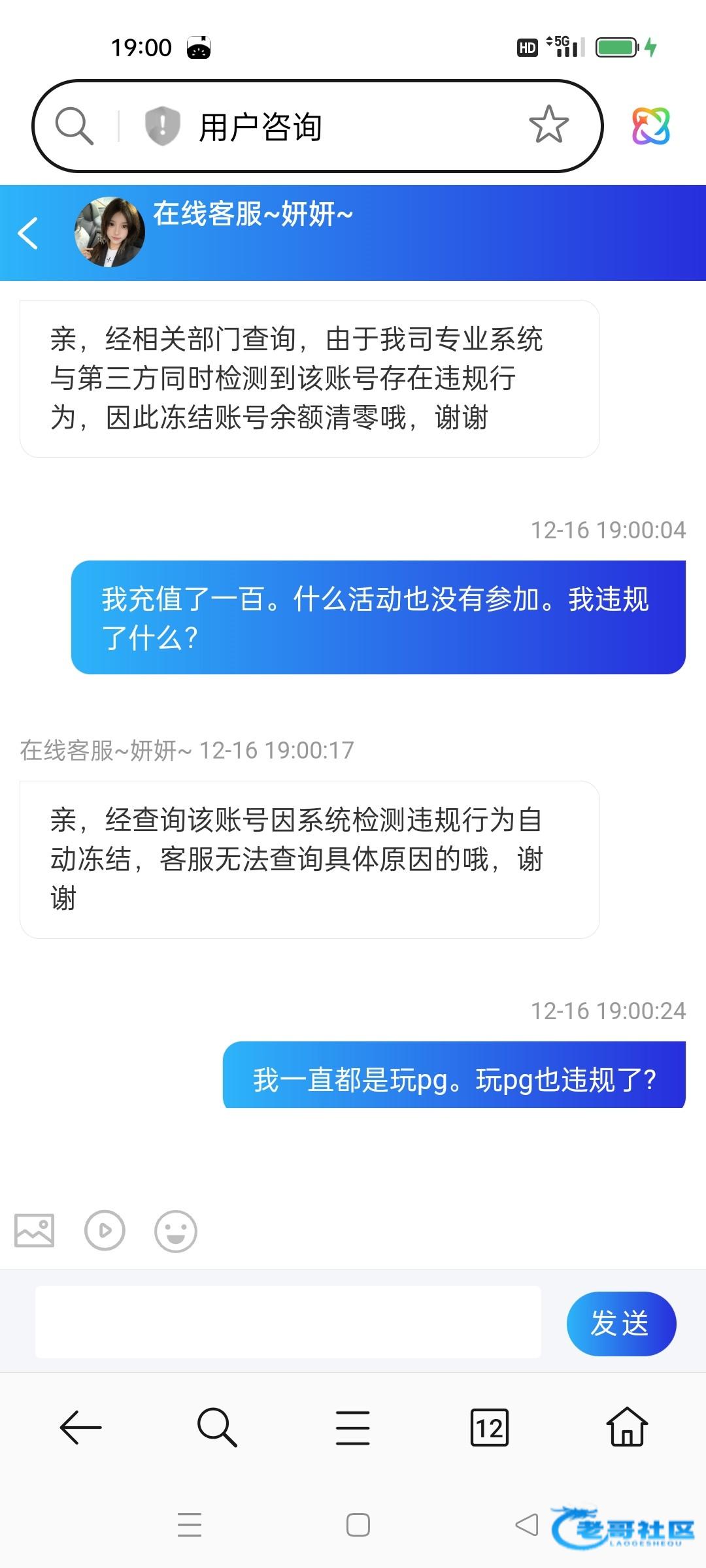Open the colorful browser assistant icon
The image size is (706, 1568).
(650, 125)
